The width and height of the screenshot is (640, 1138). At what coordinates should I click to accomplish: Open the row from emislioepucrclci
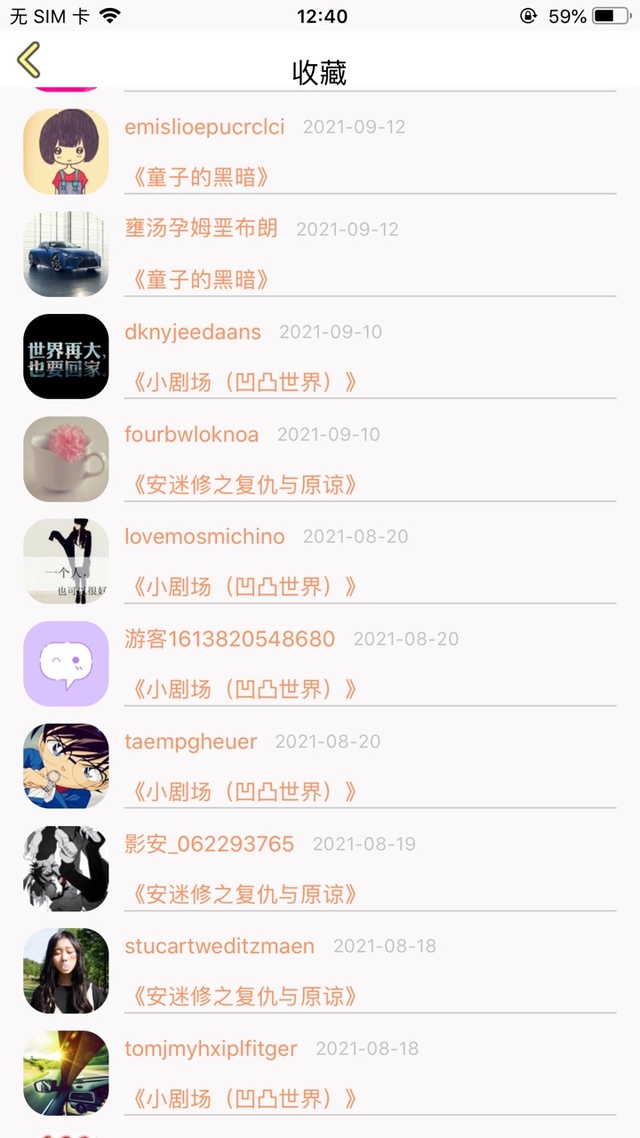[320, 152]
